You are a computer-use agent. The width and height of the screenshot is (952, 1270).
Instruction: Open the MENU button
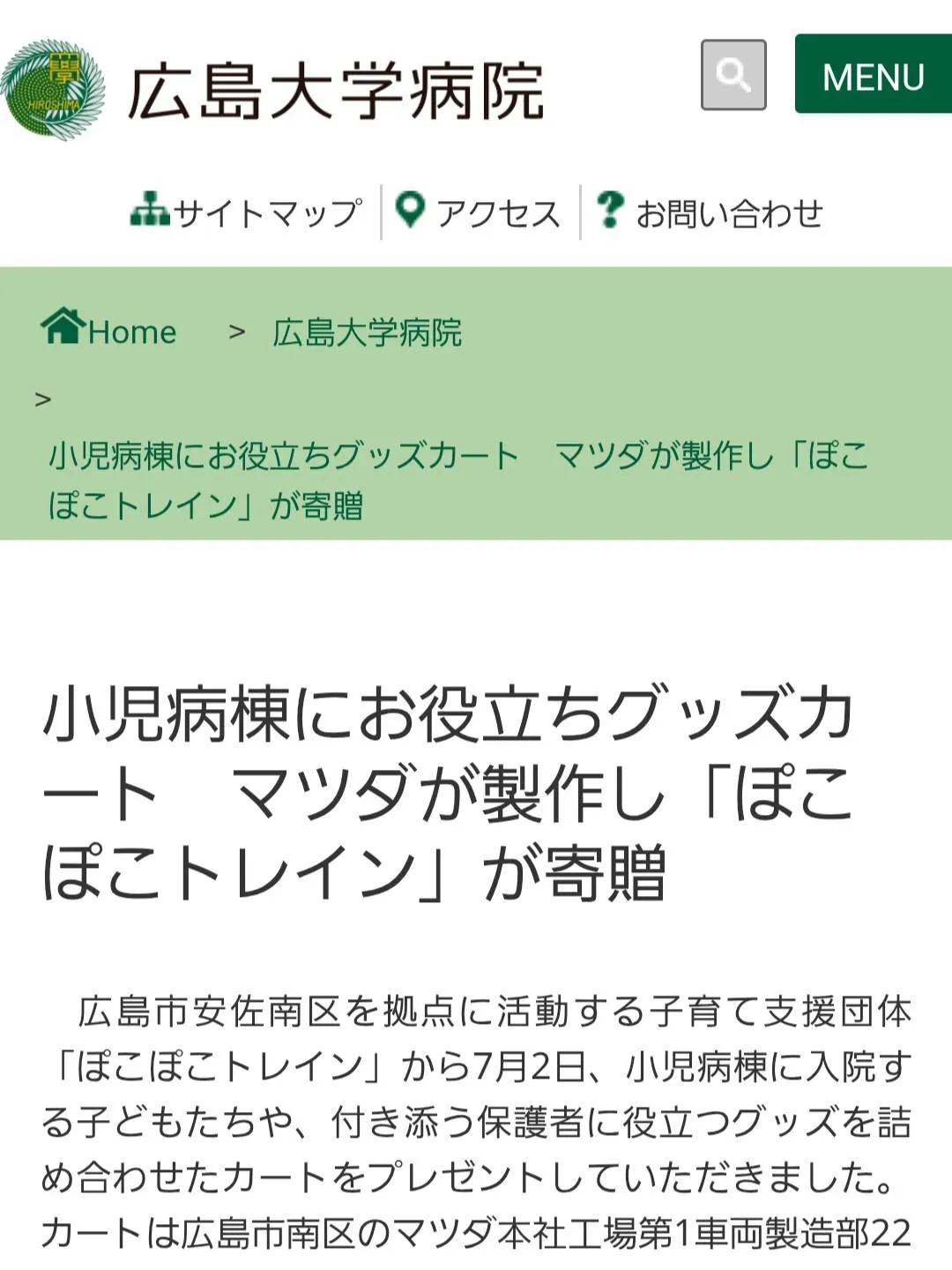click(x=873, y=75)
